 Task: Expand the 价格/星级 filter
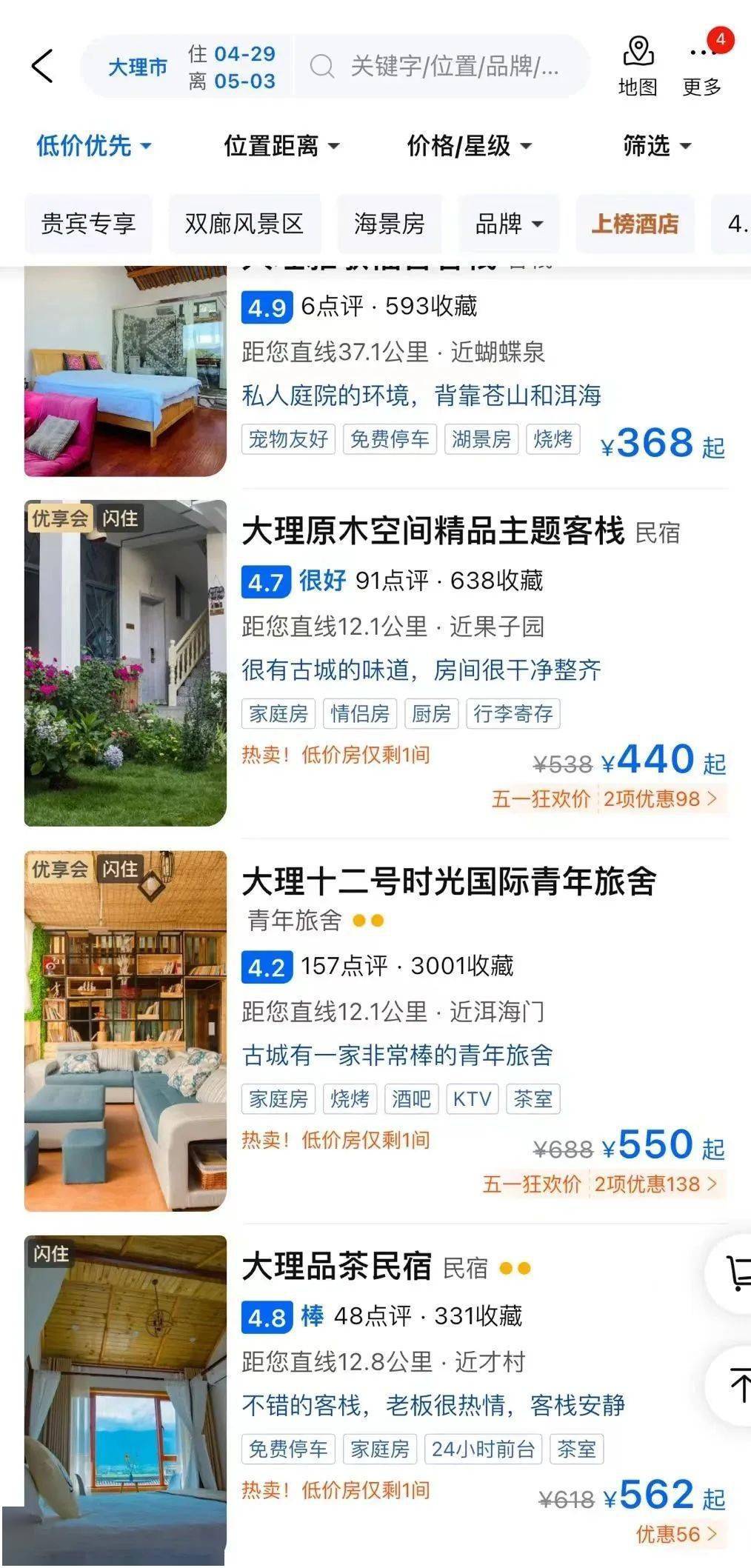tap(469, 146)
